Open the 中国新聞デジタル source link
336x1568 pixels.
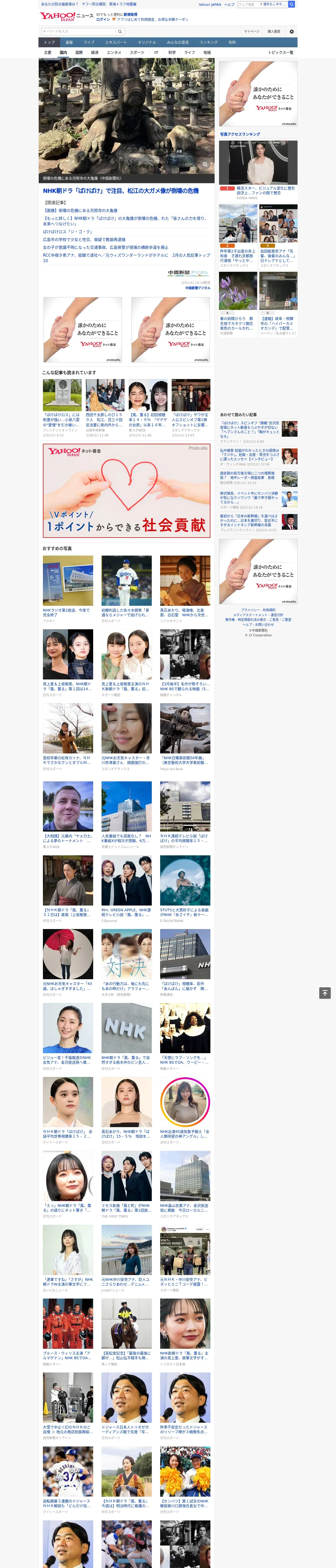click(198, 288)
